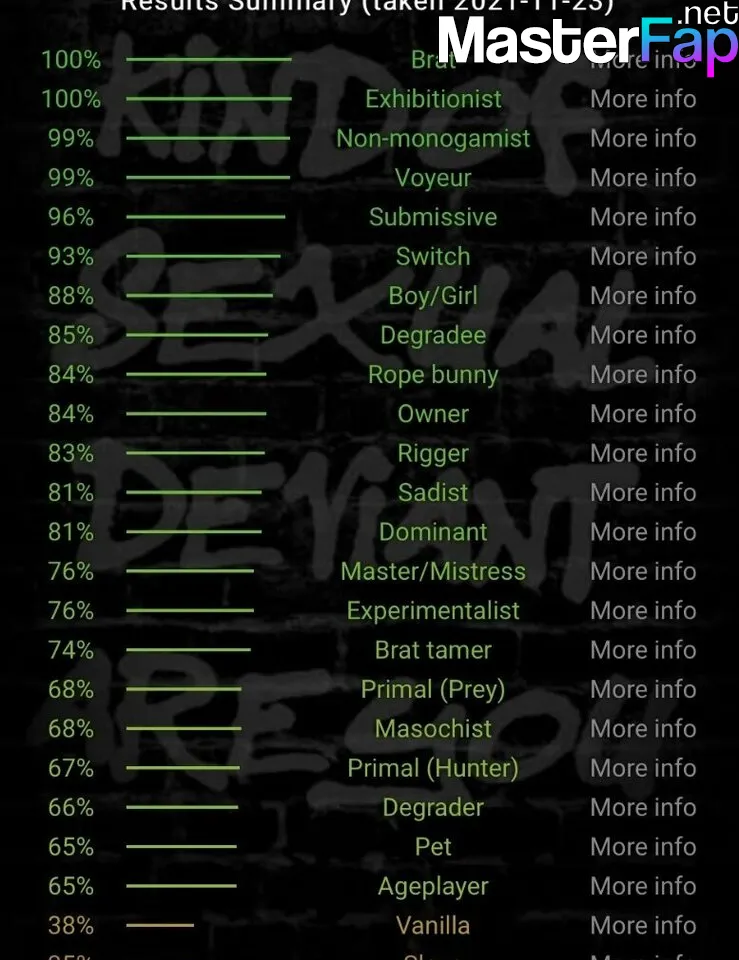Open More info for Ageplayer
The height and width of the screenshot is (960, 739).
point(643,886)
